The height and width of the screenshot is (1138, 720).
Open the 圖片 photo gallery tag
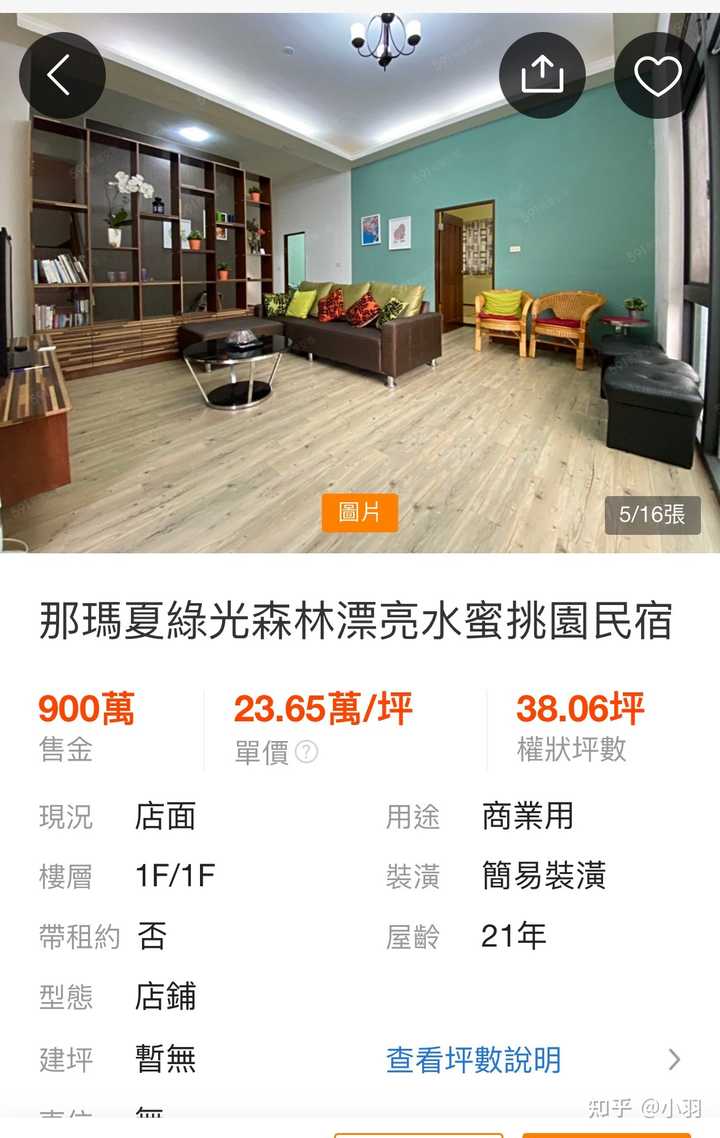pos(359,513)
